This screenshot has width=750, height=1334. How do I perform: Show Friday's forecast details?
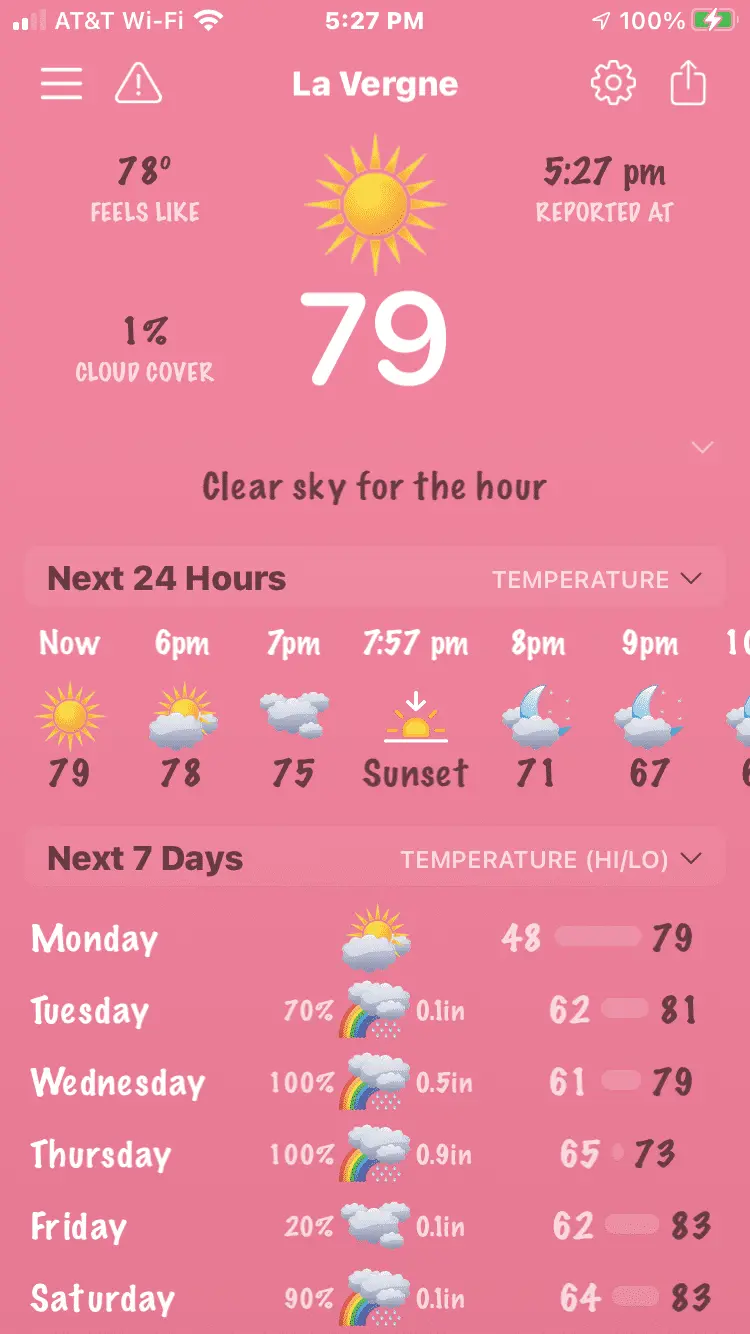coord(374,1226)
